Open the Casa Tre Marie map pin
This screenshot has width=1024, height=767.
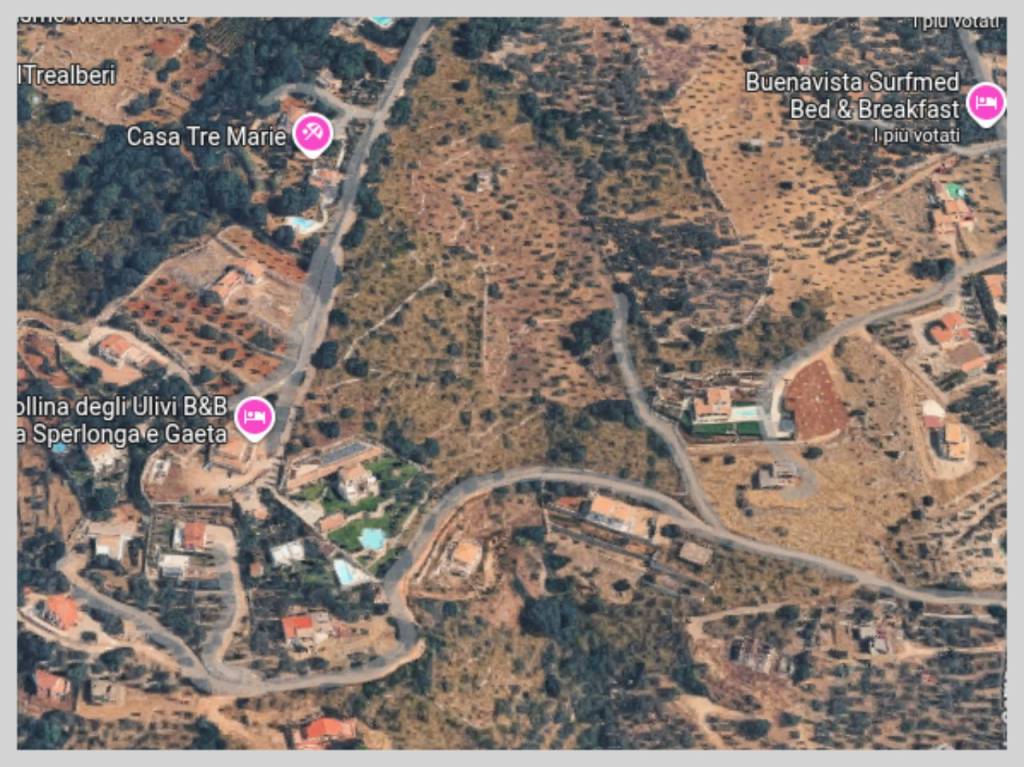pyautogui.click(x=312, y=133)
